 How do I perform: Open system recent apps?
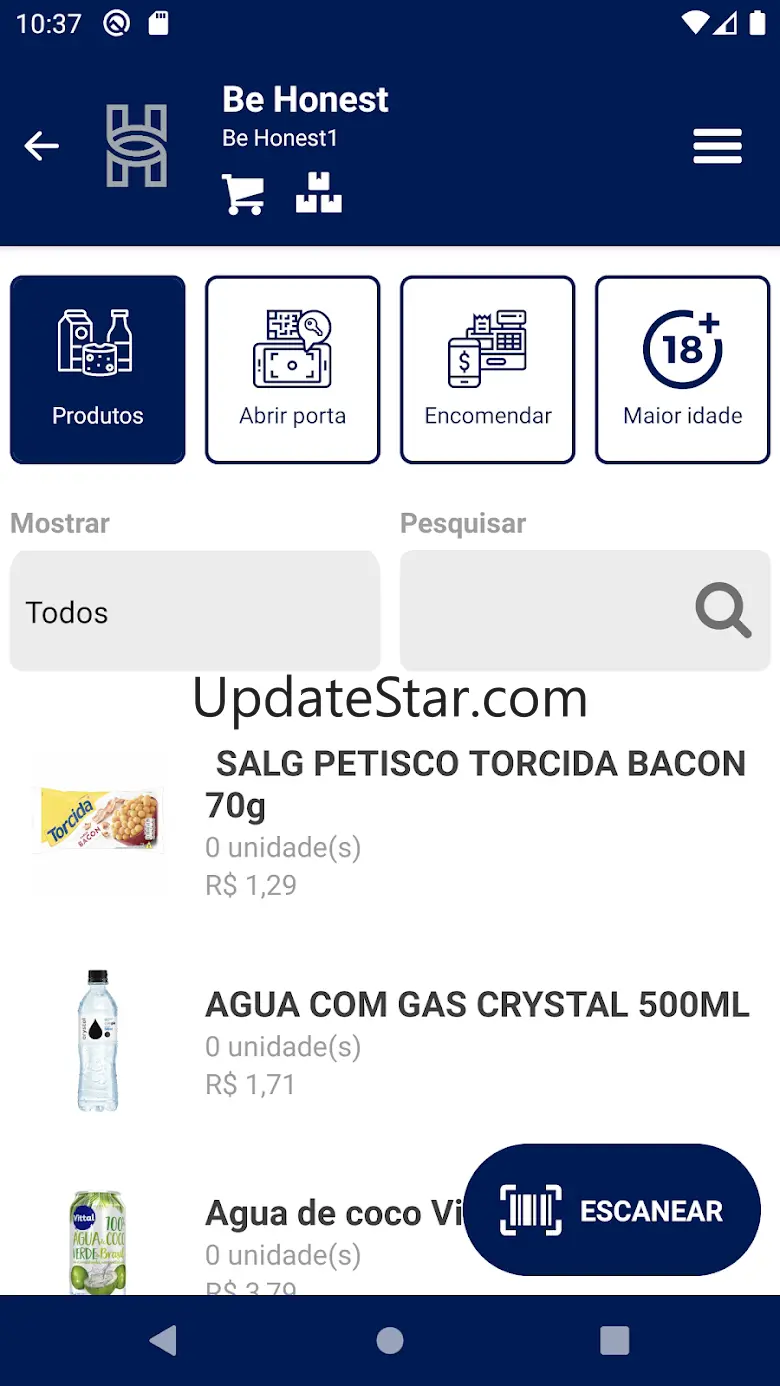pyautogui.click(x=614, y=1341)
